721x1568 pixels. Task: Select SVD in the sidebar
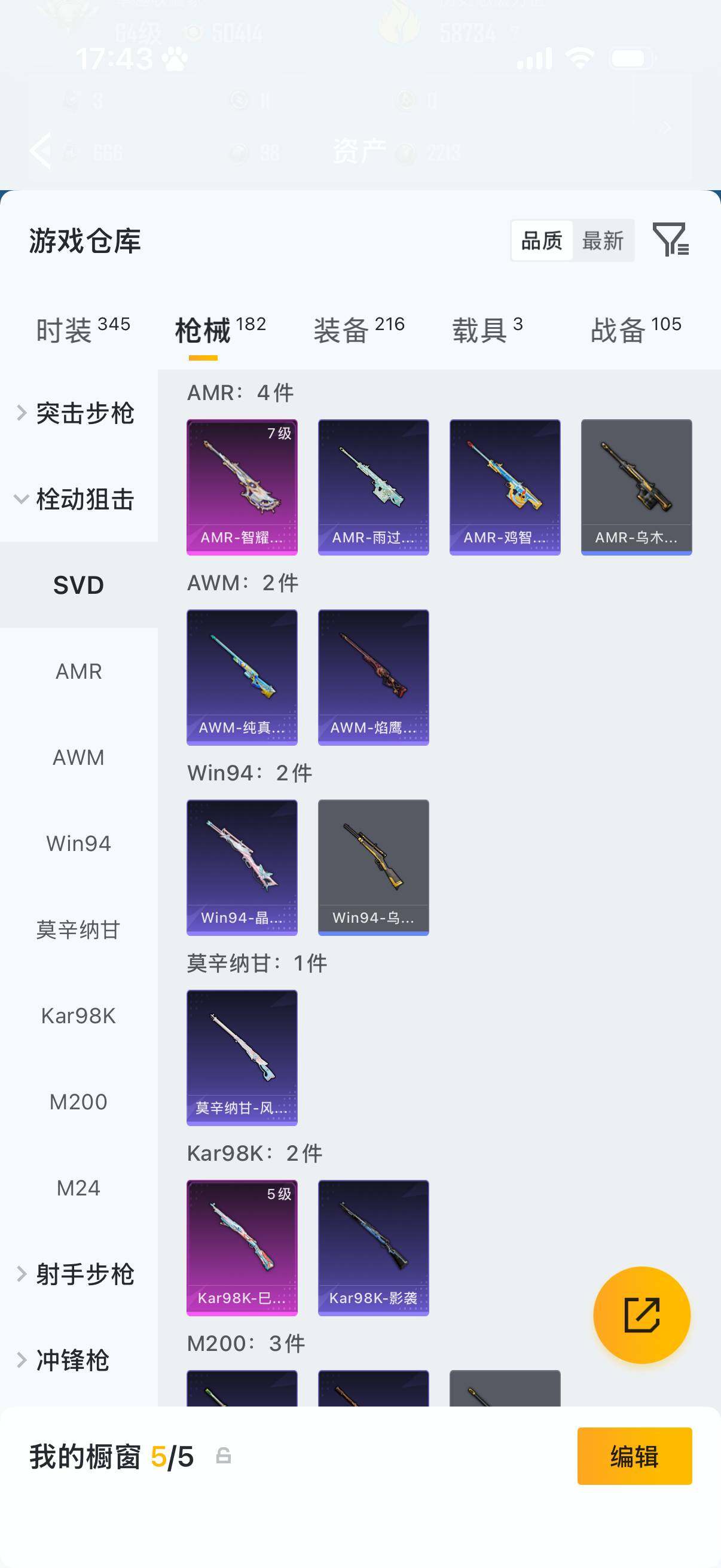pyautogui.click(x=78, y=583)
